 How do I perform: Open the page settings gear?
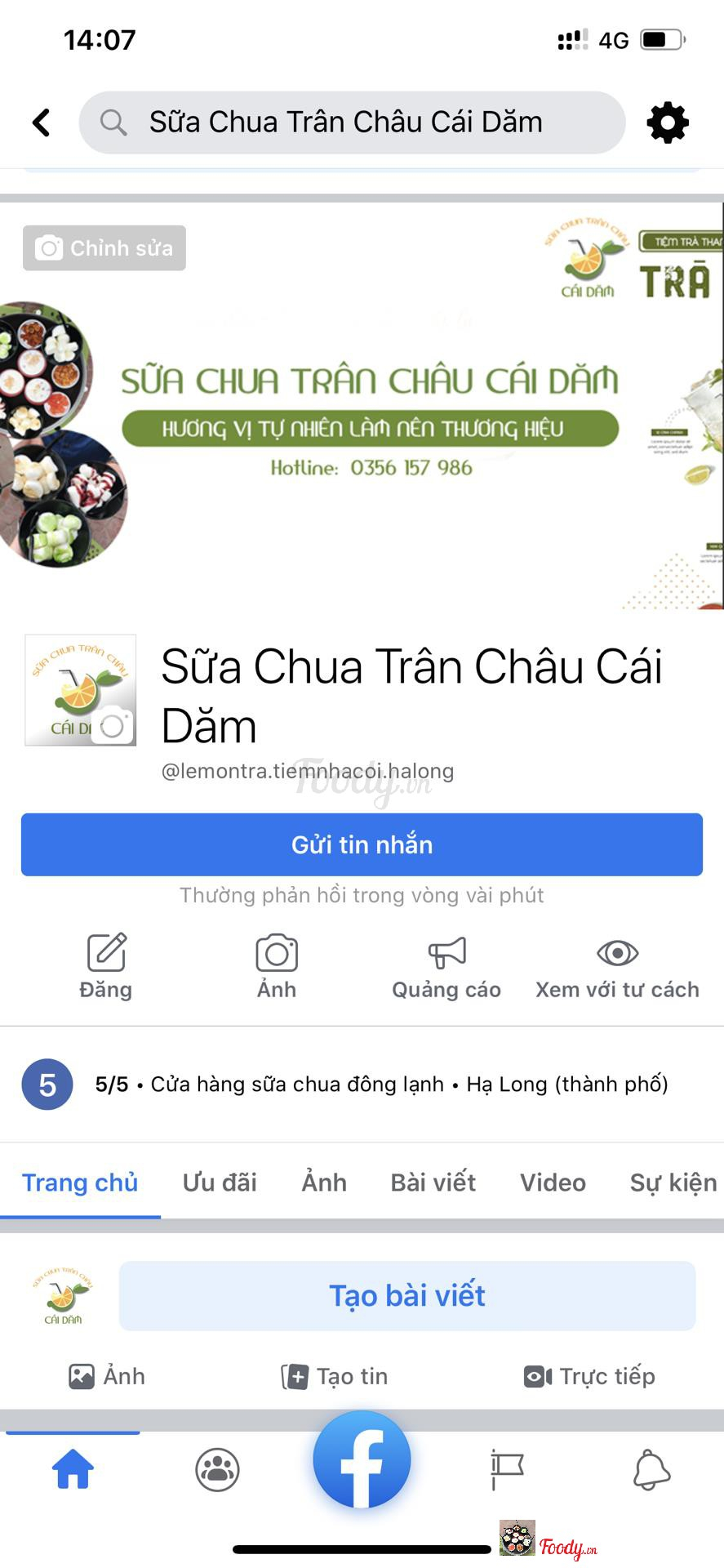coord(667,122)
